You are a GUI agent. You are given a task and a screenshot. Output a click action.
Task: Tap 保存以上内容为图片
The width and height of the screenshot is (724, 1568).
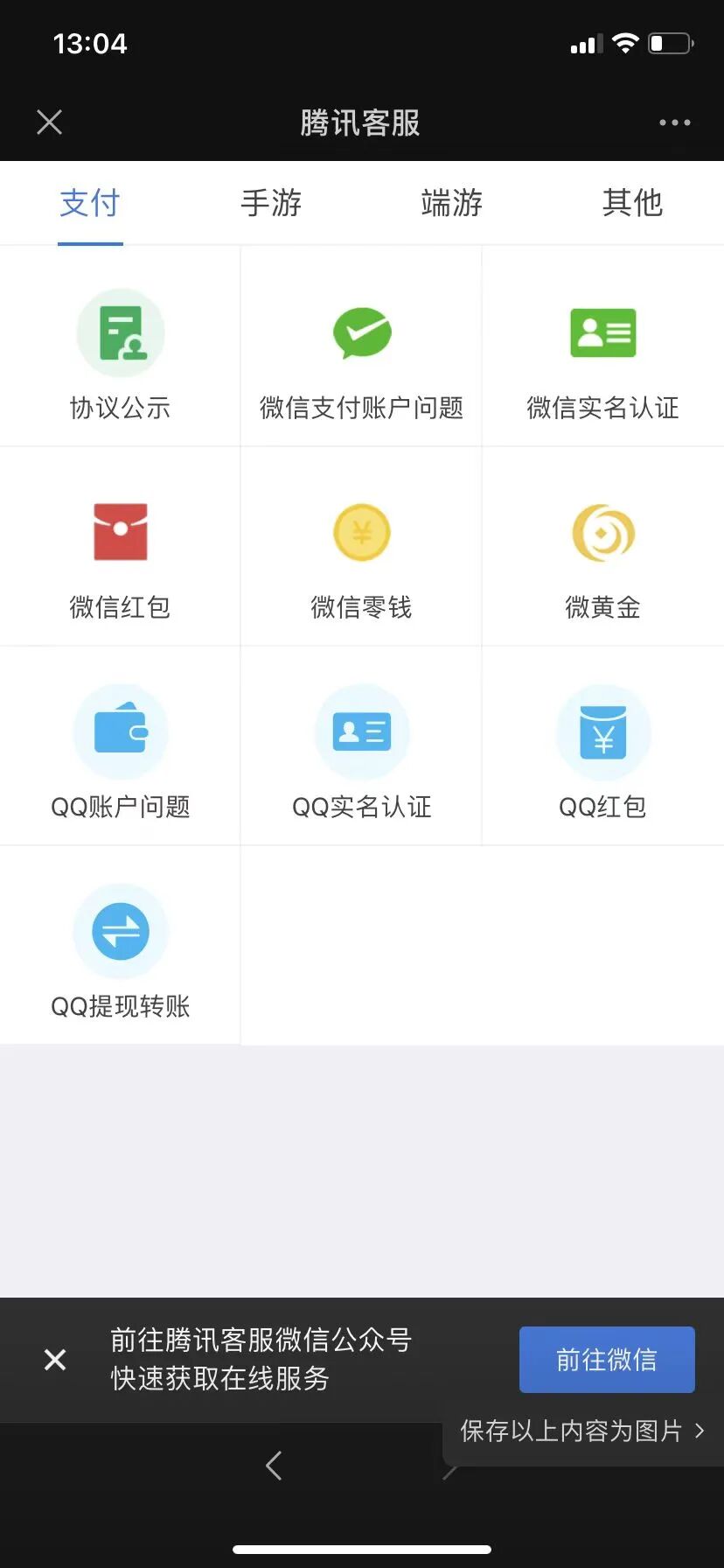(x=582, y=1431)
